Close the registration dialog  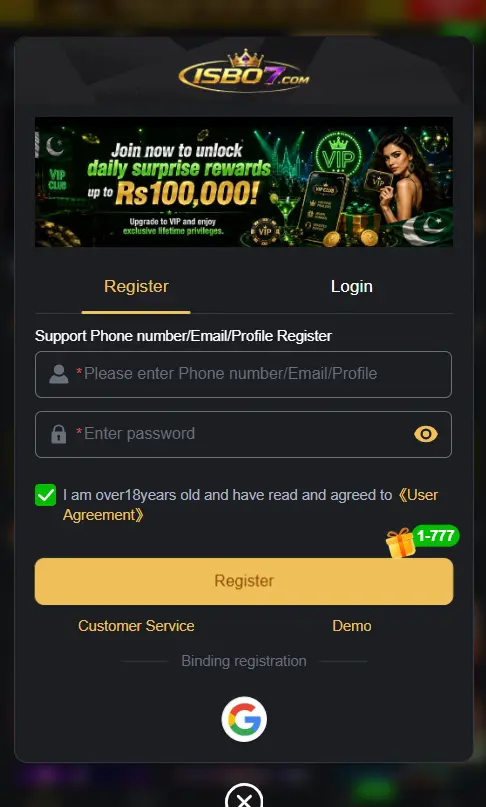tap(244, 797)
